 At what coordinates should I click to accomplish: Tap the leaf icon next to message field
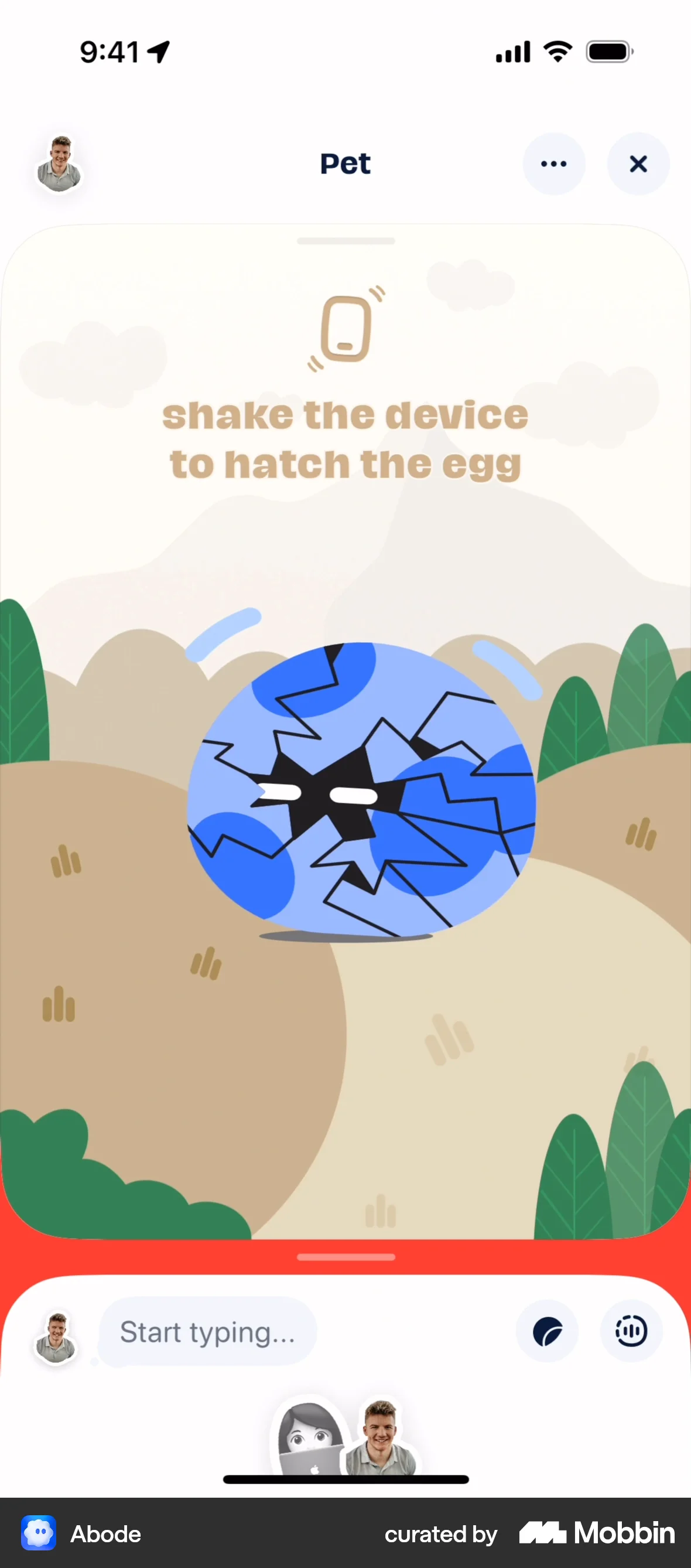point(547,1332)
